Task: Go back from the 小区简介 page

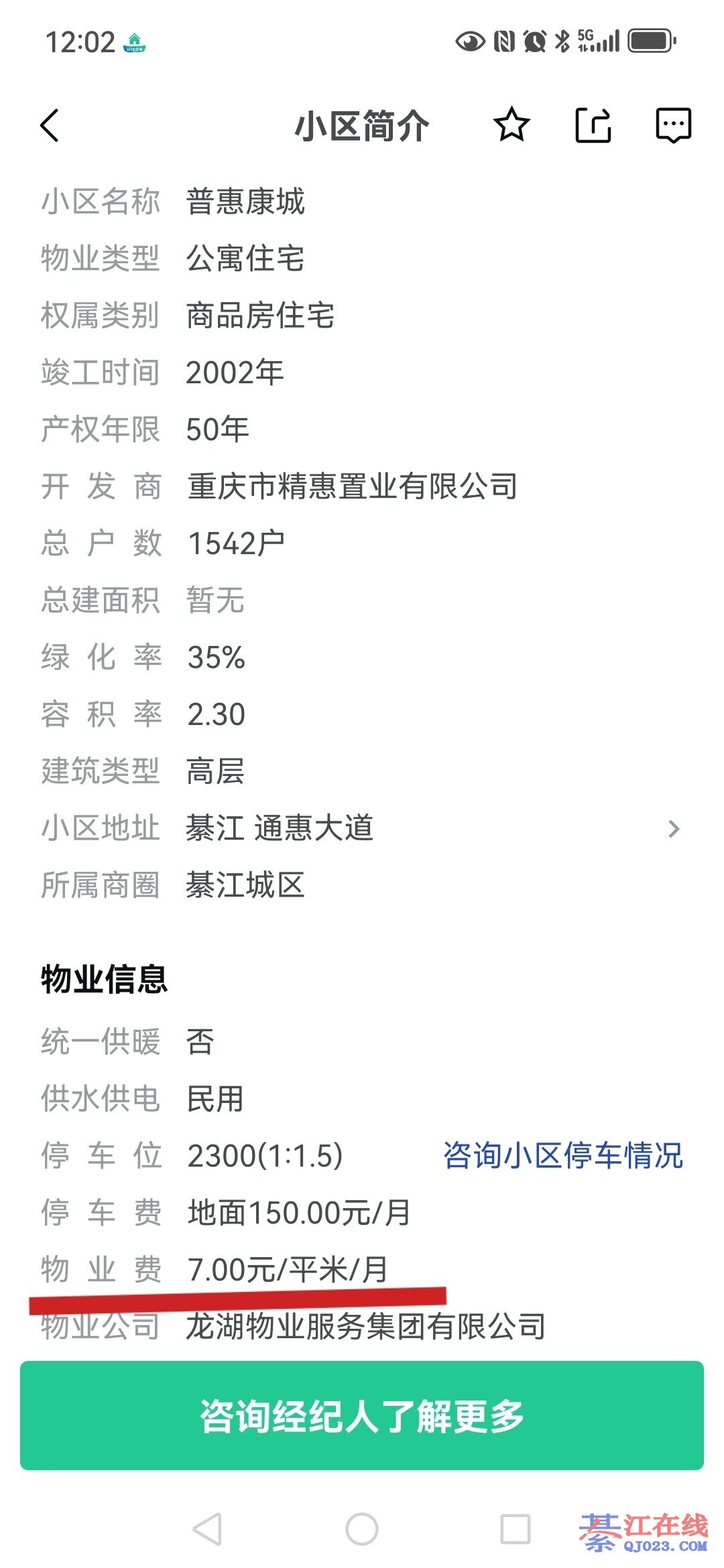Action: [50, 125]
